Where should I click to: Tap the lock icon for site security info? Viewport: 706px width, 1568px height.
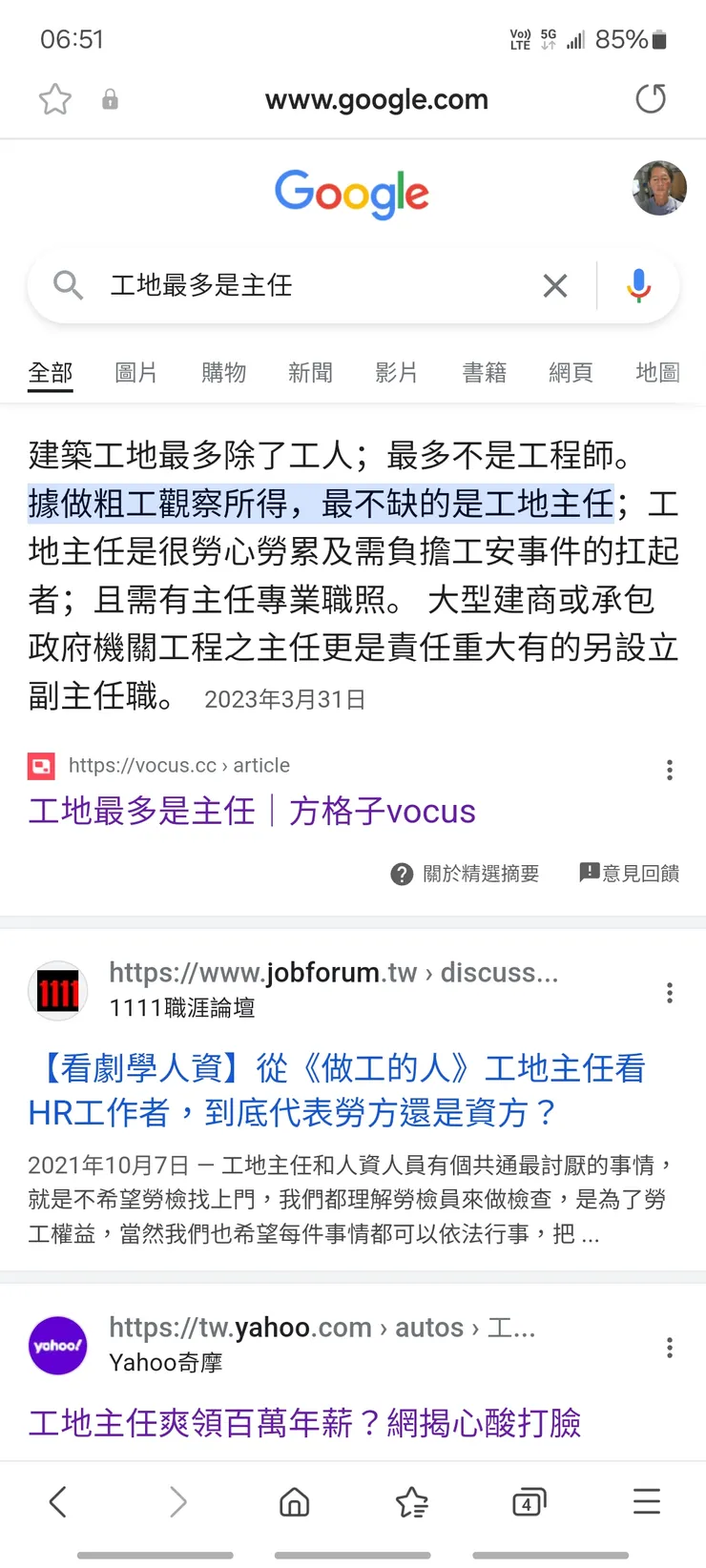coord(109,99)
